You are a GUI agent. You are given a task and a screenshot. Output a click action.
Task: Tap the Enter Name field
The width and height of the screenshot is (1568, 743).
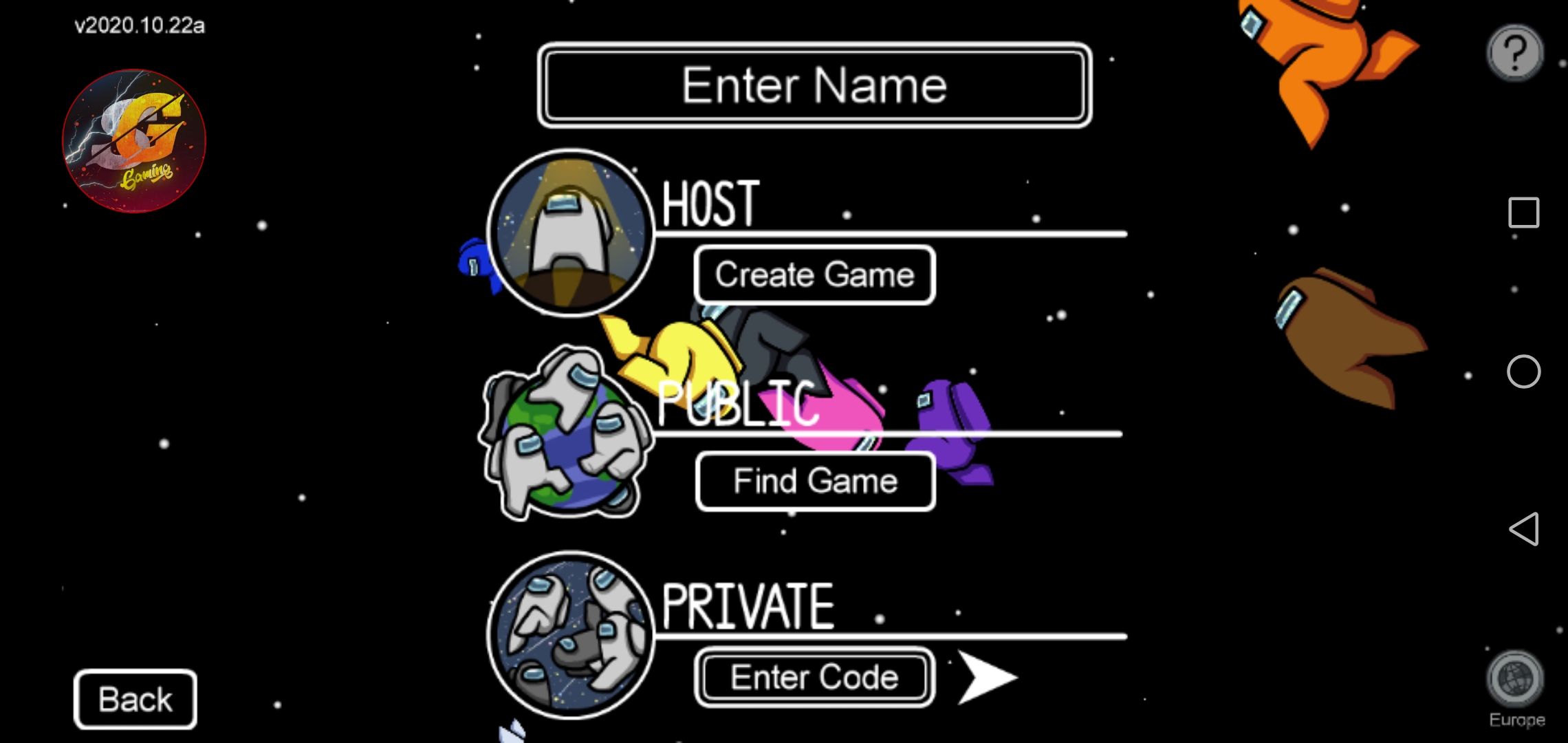coord(814,85)
